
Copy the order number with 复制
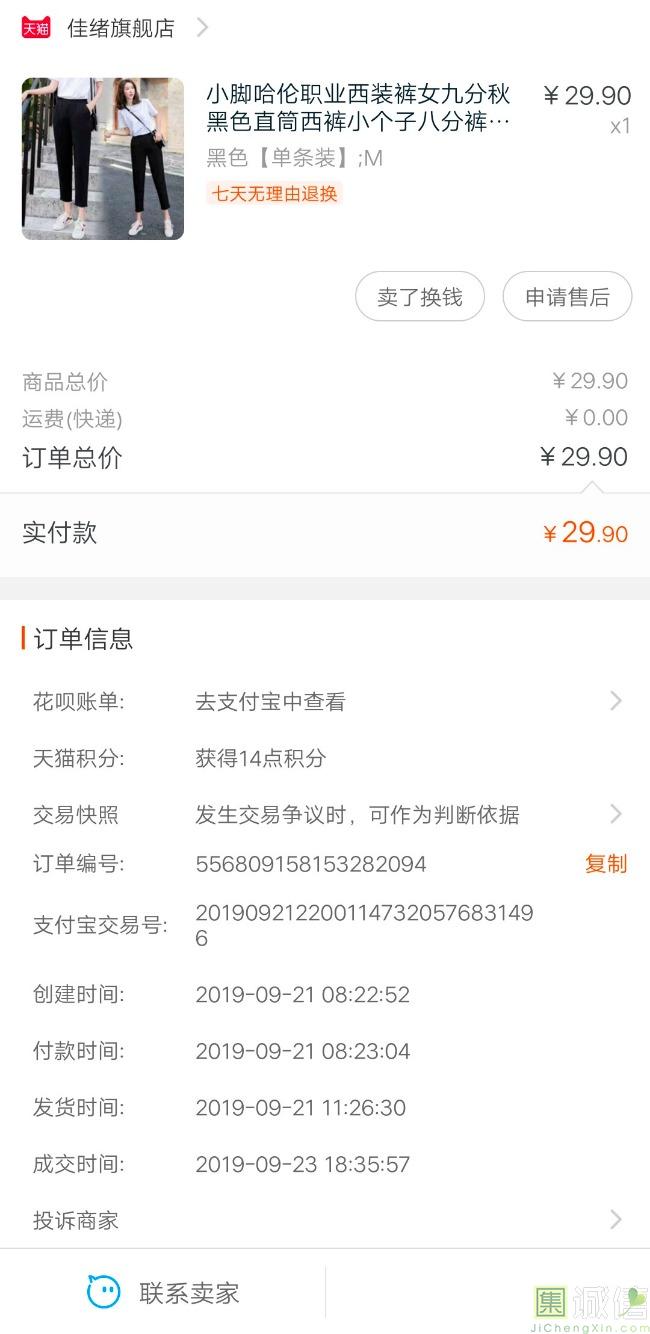pyautogui.click(x=605, y=864)
